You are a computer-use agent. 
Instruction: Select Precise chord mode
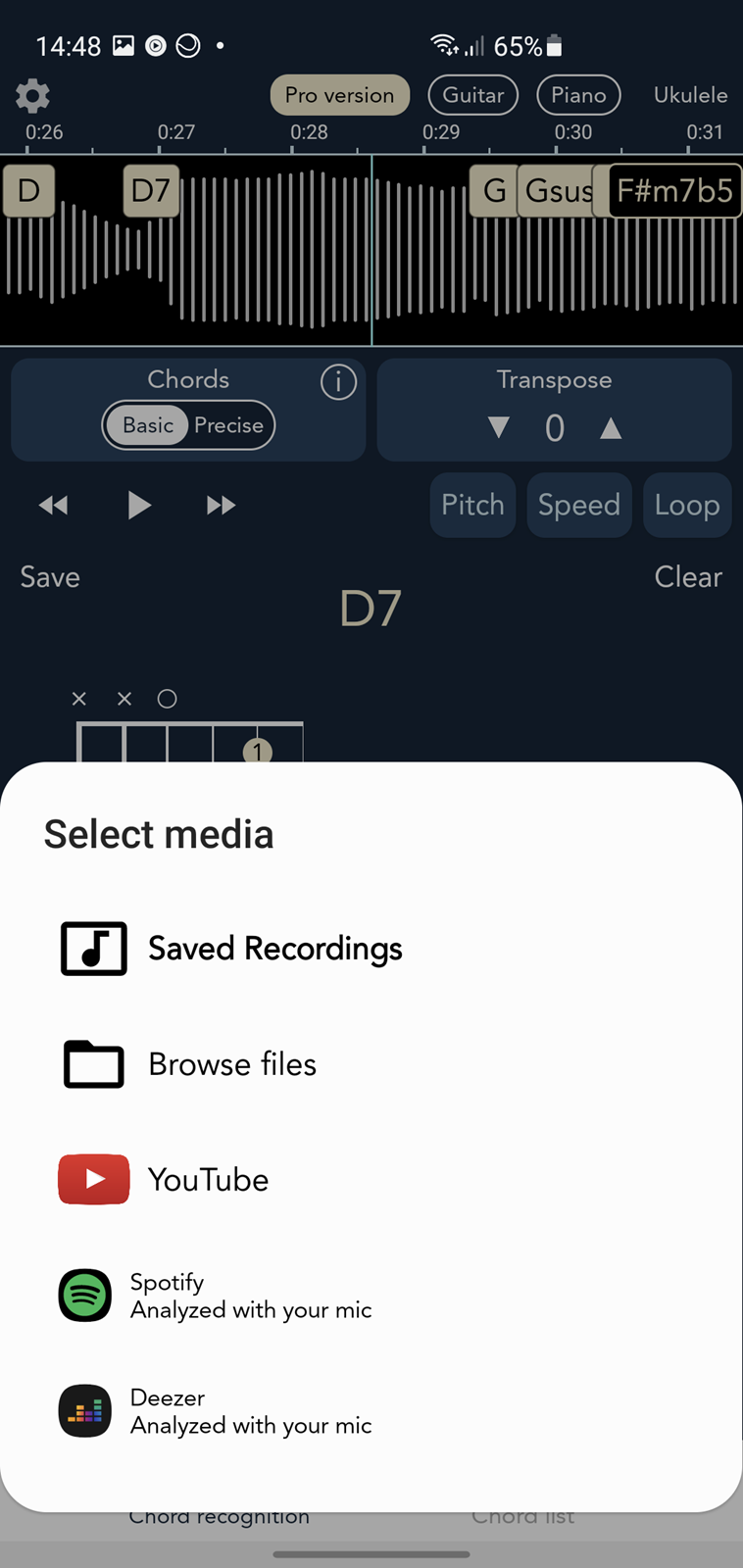pyautogui.click(x=228, y=425)
